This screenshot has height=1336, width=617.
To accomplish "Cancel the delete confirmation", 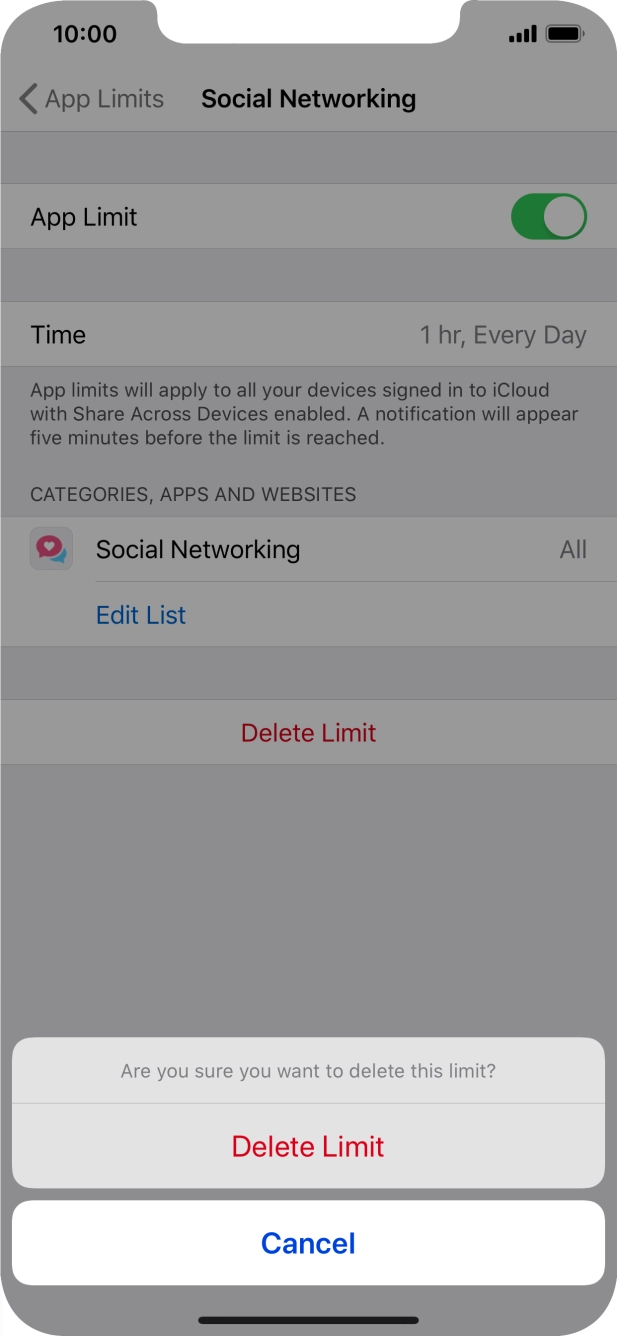I will (308, 1243).
